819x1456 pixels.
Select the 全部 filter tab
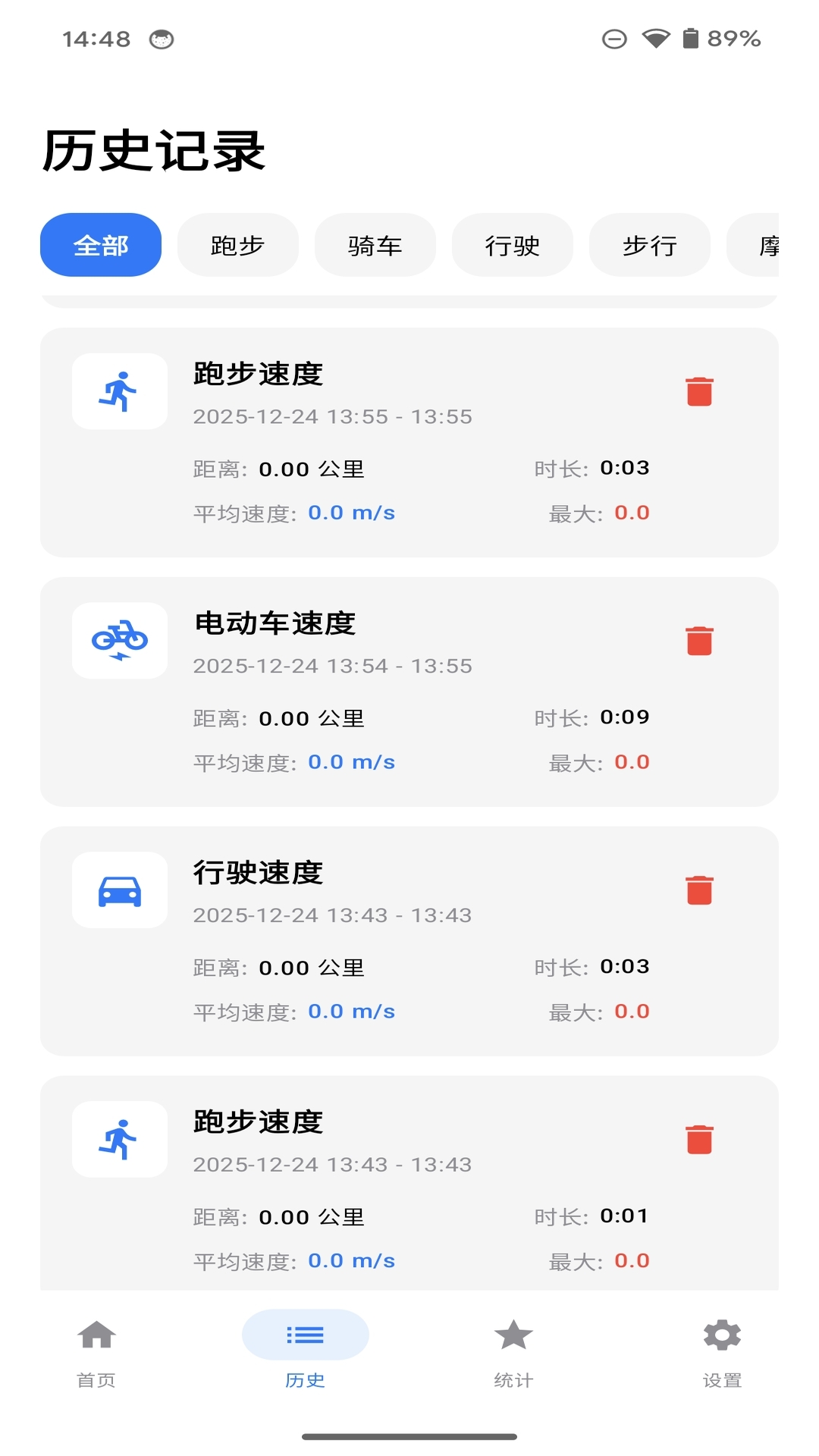pyautogui.click(x=100, y=245)
